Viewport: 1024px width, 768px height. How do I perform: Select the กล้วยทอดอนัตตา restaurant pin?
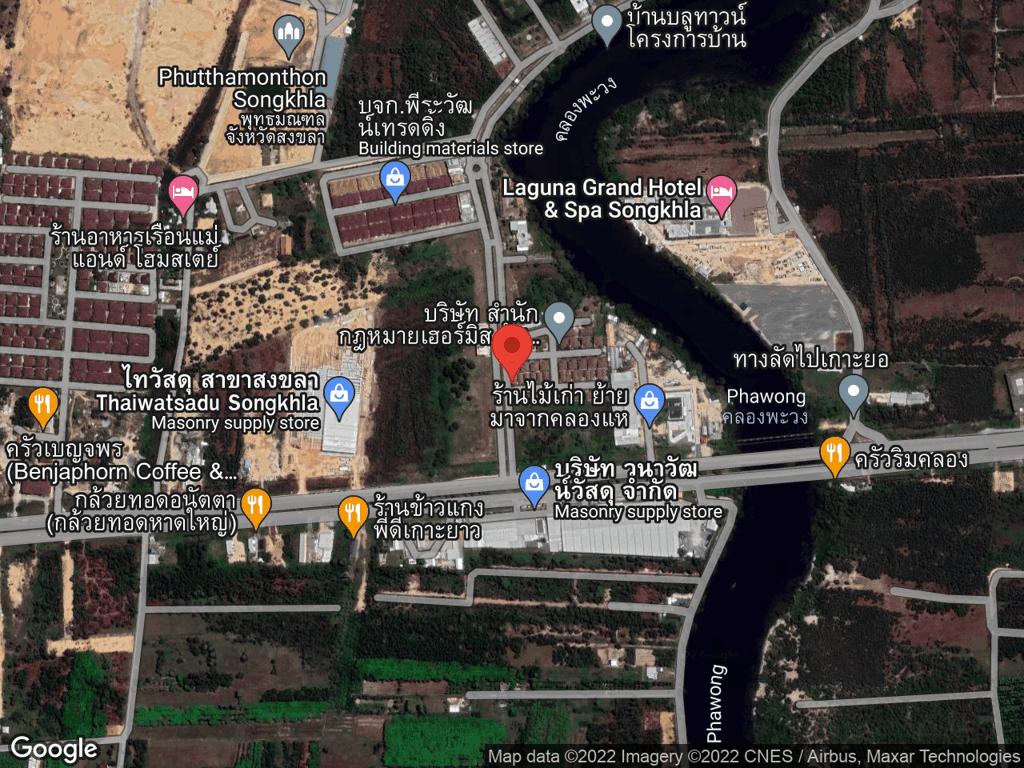pyautogui.click(x=256, y=508)
